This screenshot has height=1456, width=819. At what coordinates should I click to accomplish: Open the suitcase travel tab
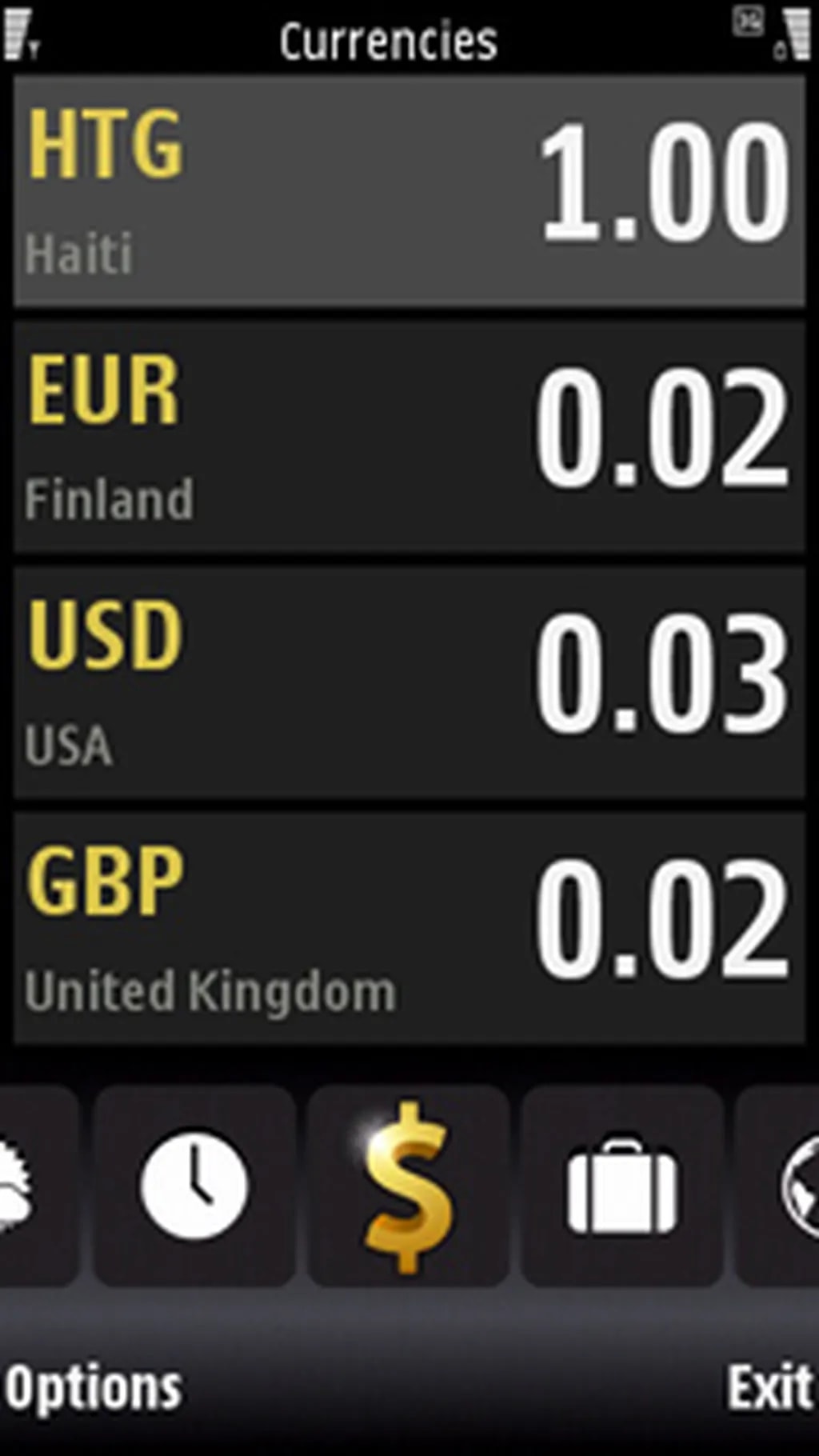[622, 1185]
